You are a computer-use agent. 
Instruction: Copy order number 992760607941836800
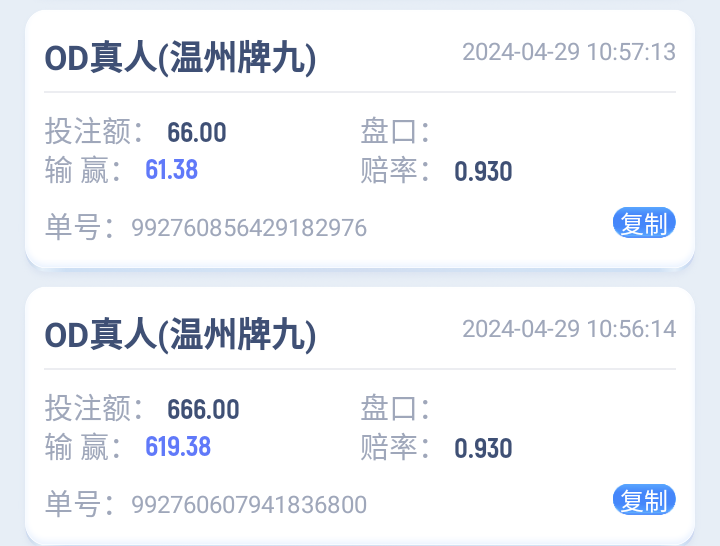coord(643,500)
